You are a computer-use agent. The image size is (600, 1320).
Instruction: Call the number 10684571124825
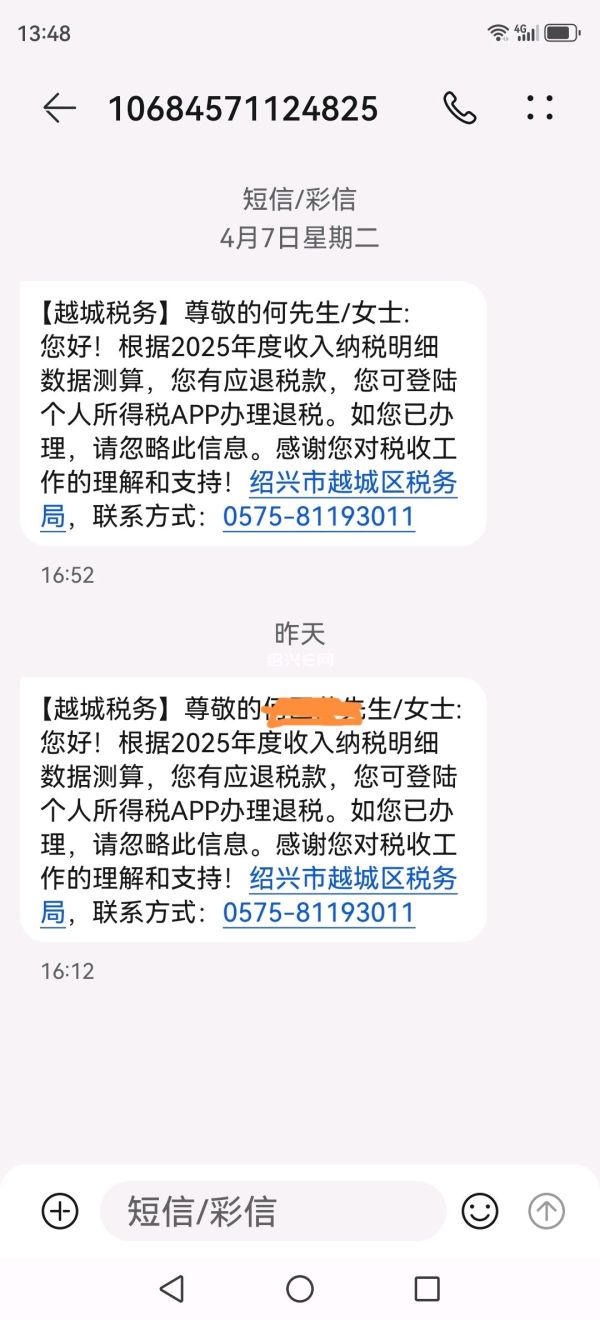click(460, 108)
